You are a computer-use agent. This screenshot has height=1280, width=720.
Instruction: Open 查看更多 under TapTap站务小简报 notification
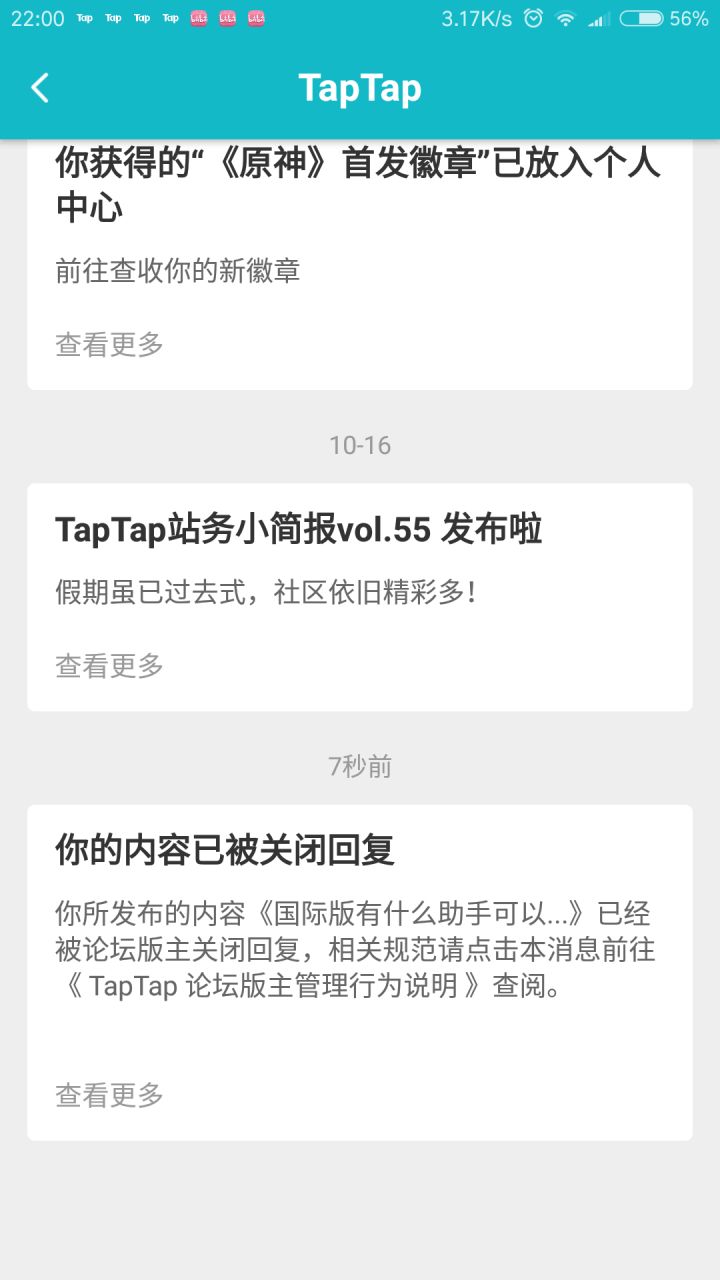tap(108, 664)
